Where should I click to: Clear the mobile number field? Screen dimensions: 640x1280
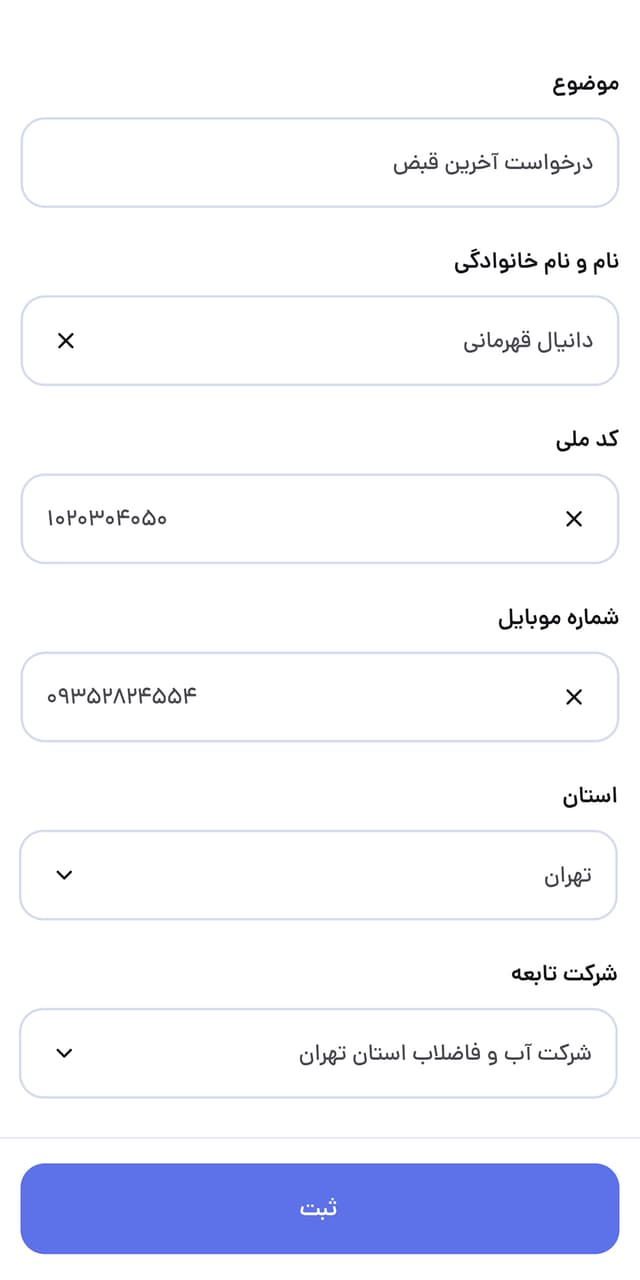[574, 697]
